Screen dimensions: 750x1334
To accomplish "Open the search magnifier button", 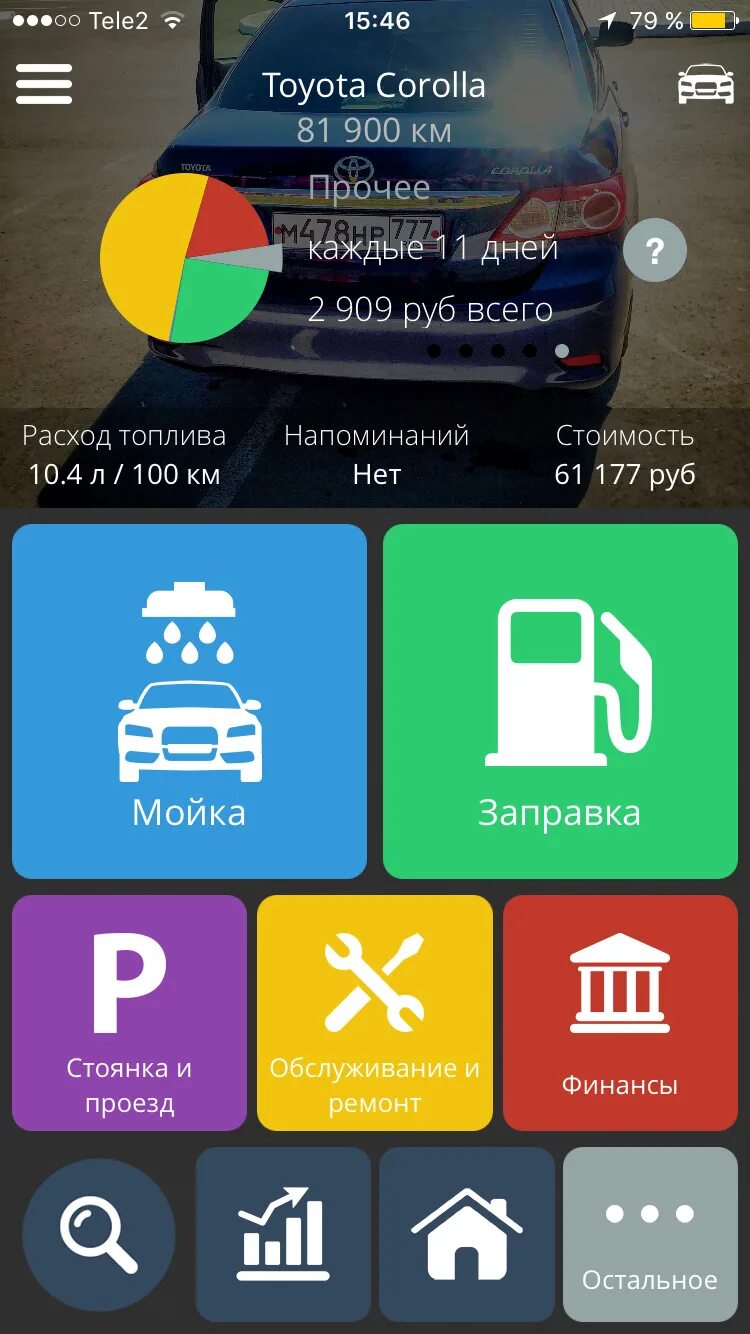I will pyautogui.click(x=98, y=1234).
